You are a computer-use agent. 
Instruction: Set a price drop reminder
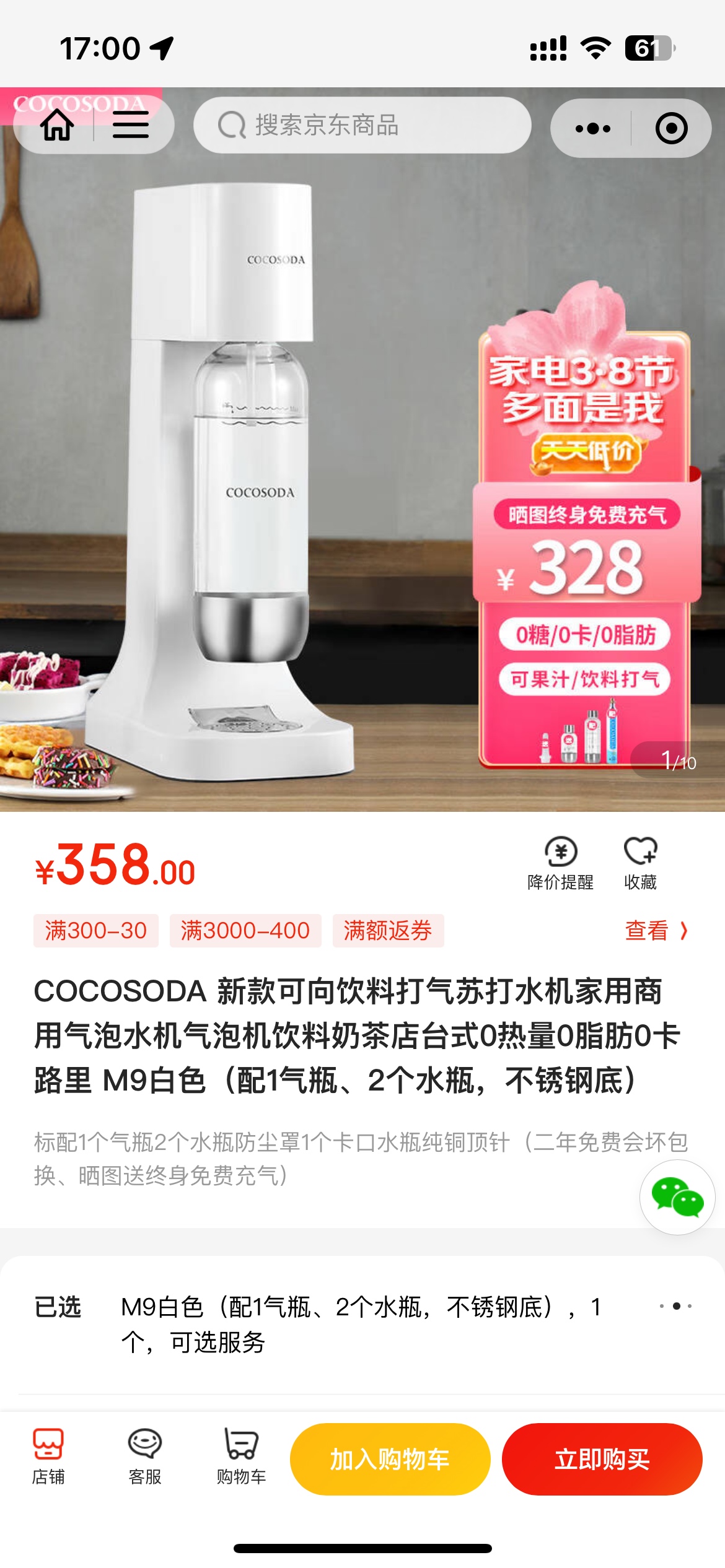coord(560,863)
